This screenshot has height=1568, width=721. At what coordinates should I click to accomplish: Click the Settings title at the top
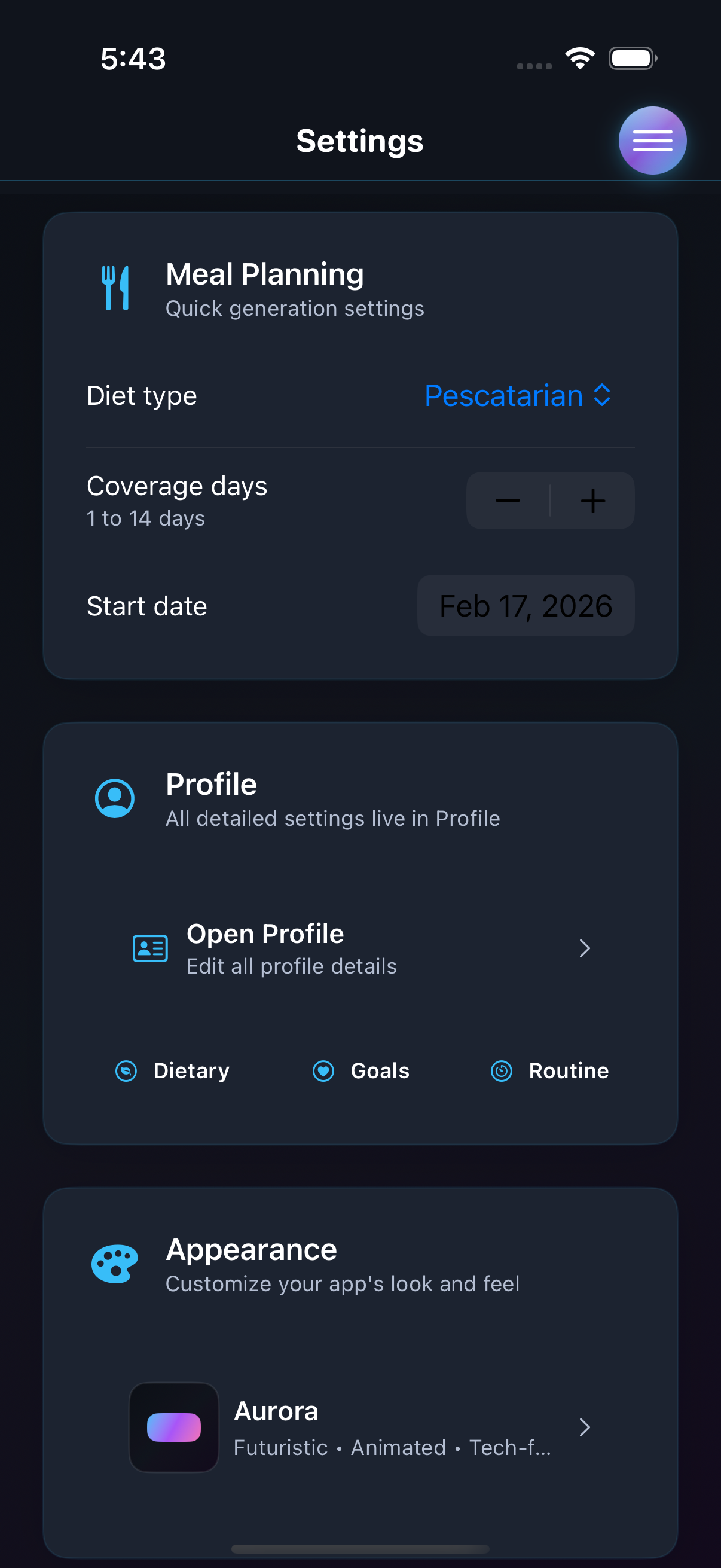tap(359, 140)
